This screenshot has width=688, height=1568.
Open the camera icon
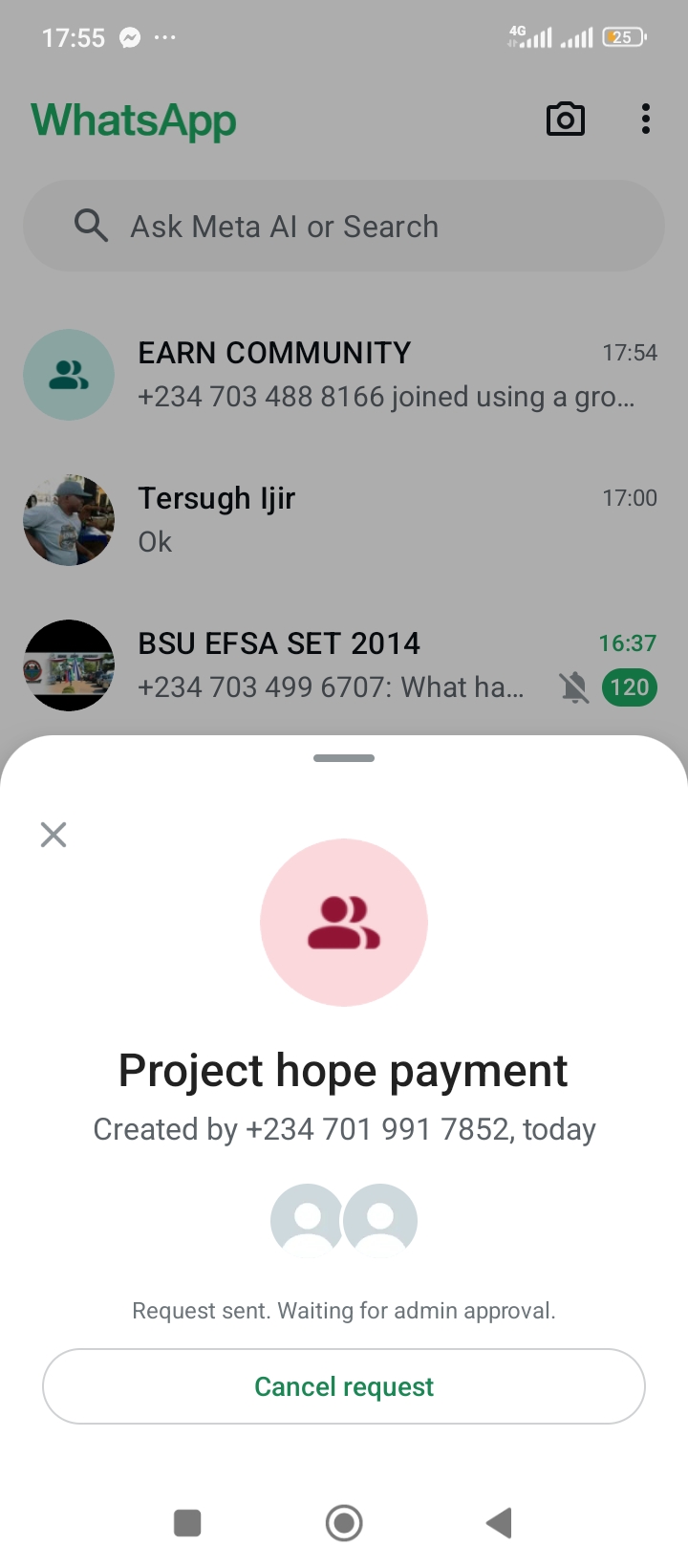pos(565,120)
